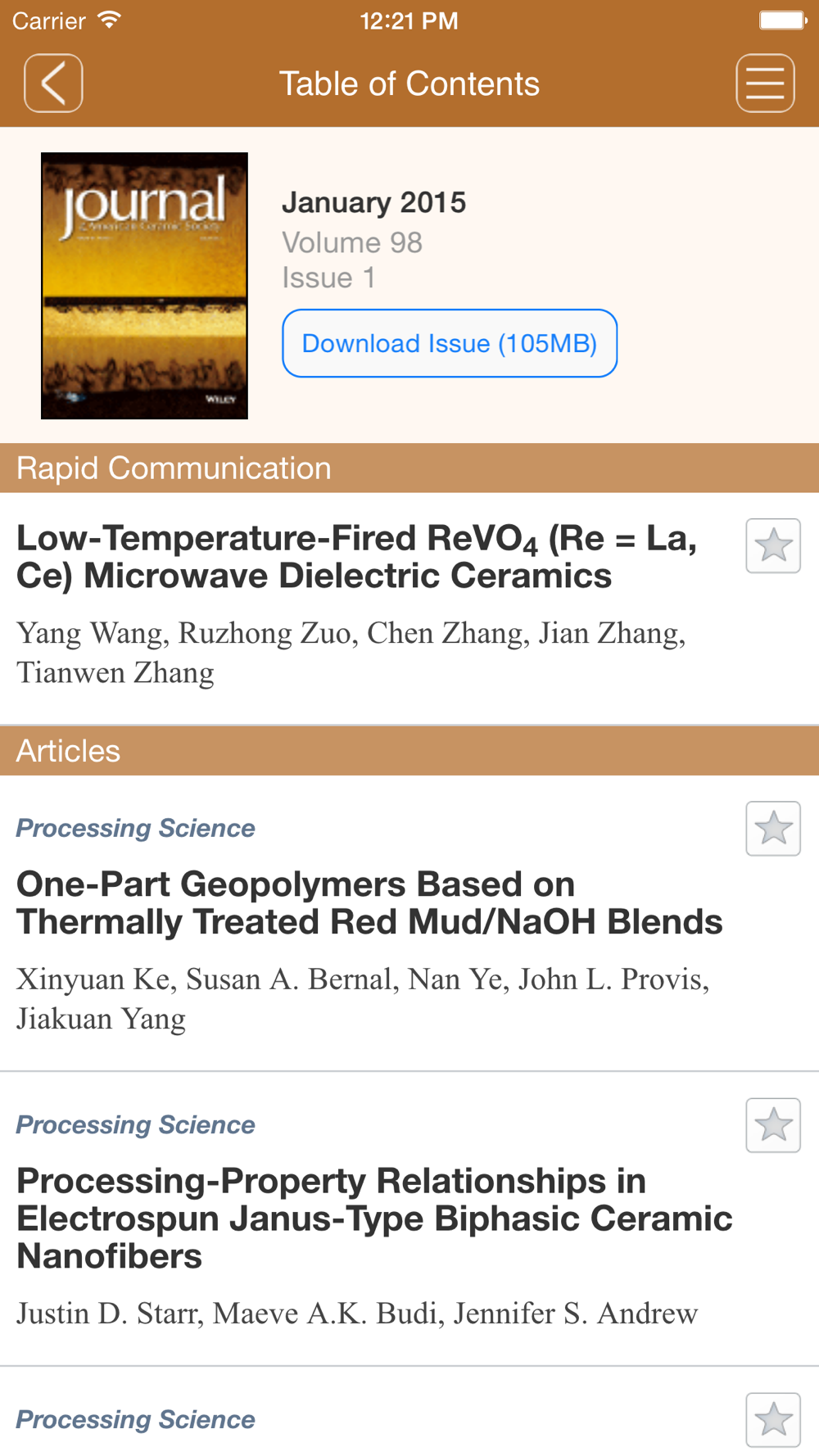
Task: Star the Processing-Property Relationships article
Action: click(x=773, y=1125)
